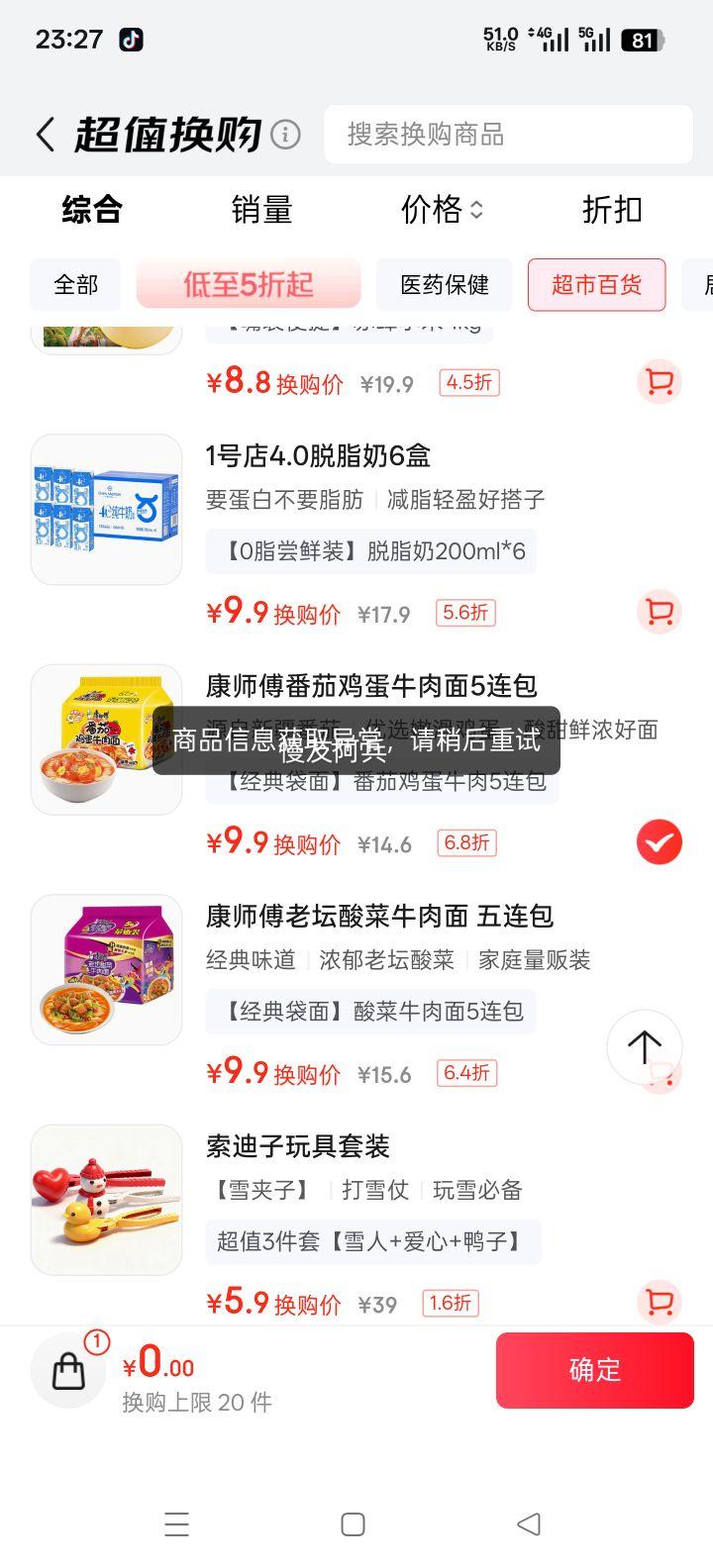Add 索迪子玩具套装 to cart

tap(659, 1302)
